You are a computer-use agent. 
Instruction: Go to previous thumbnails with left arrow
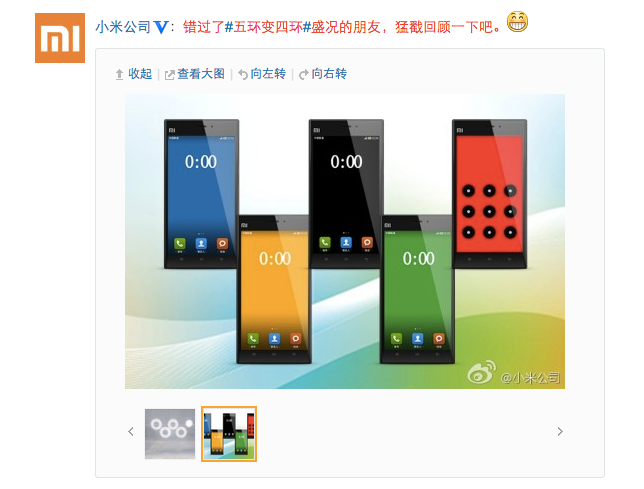[x=130, y=432]
